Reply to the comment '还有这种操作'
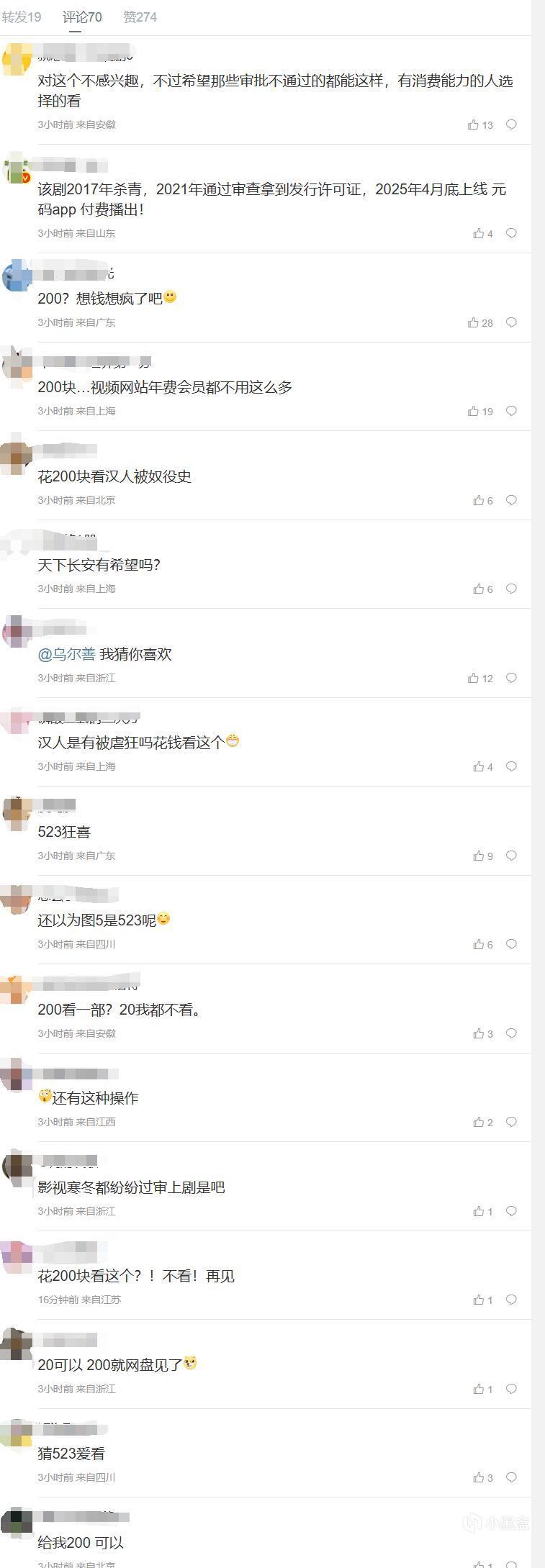 (511, 1122)
